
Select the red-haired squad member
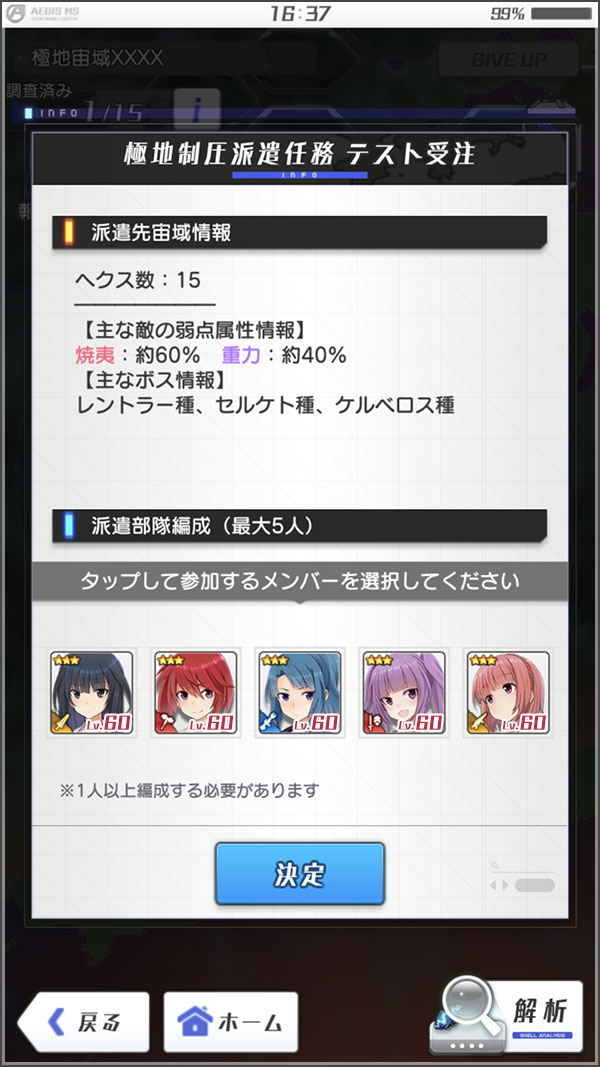(x=195, y=693)
